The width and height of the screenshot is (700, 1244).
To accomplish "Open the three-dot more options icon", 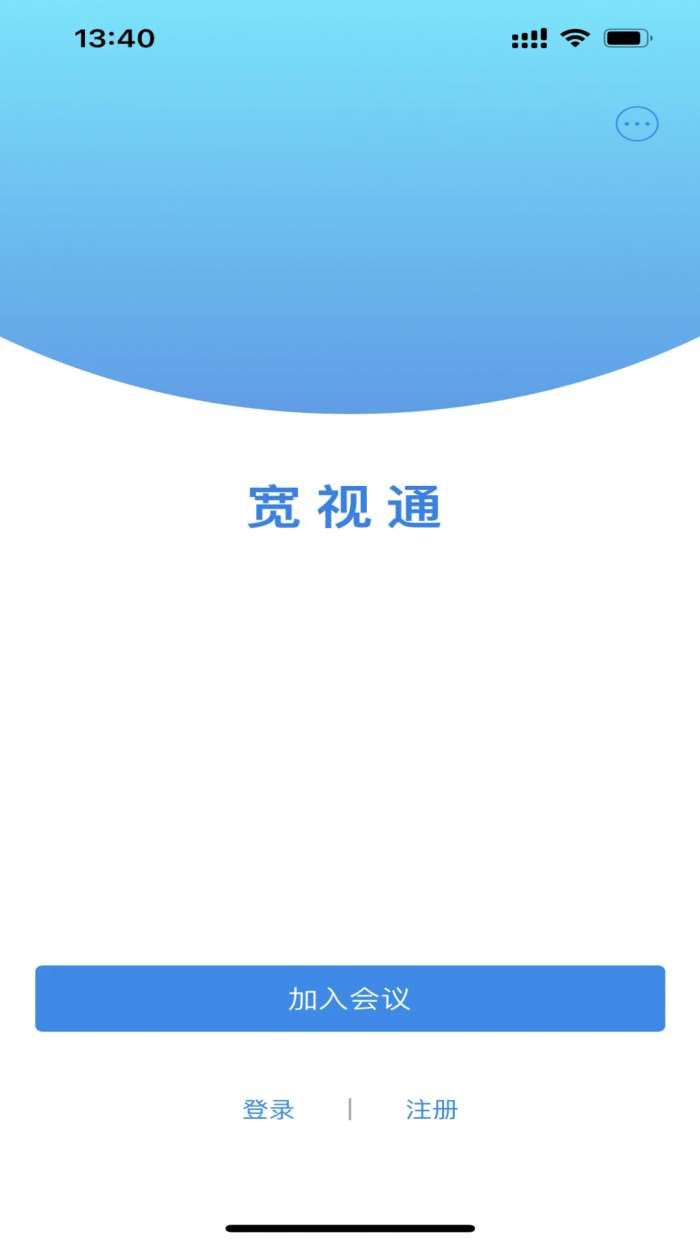I will (x=637, y=124).
